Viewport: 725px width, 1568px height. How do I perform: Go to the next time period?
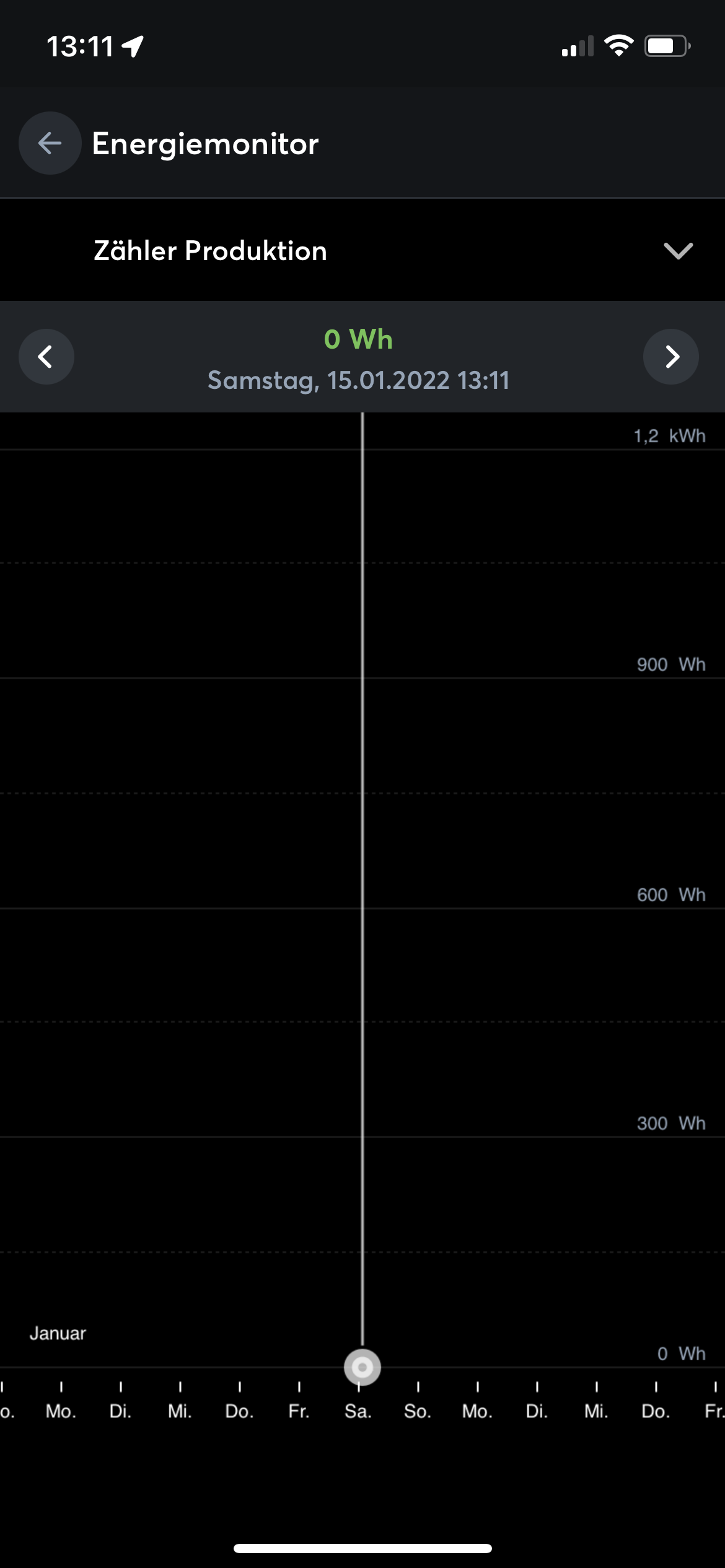tap(671, 357)
